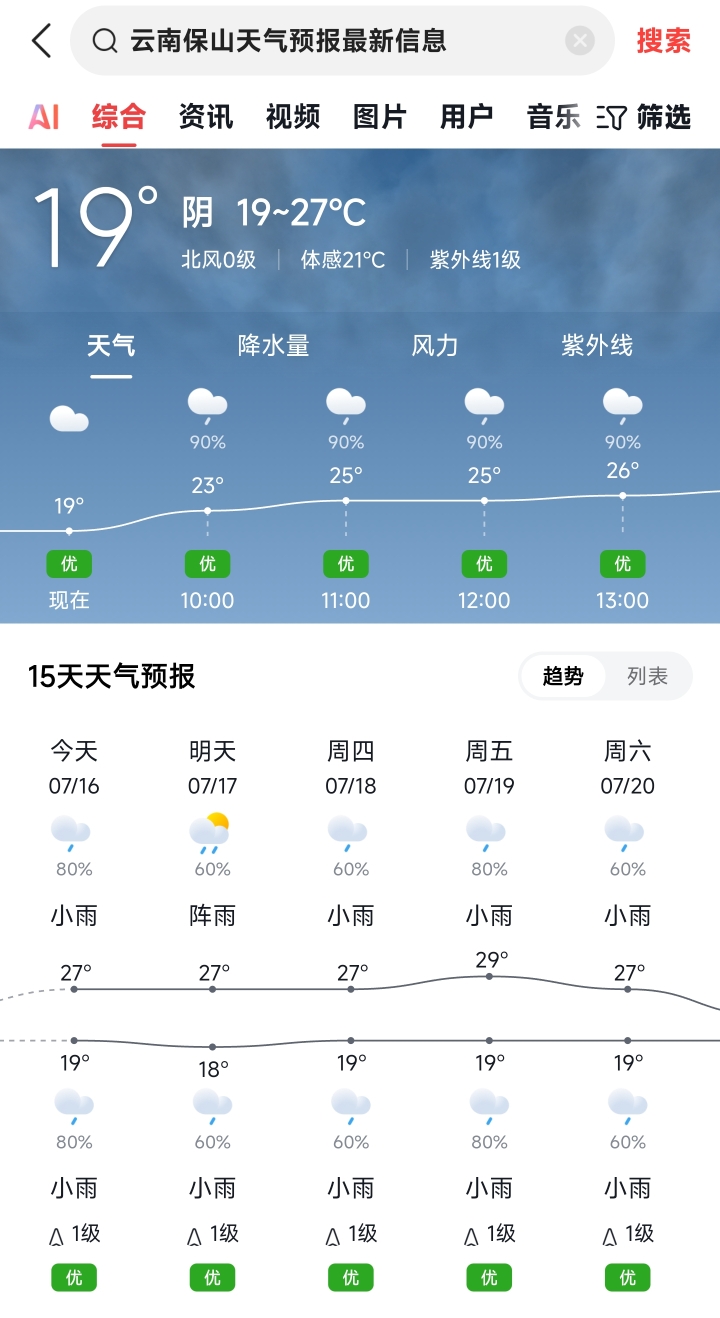Open the 用户 tab
Image resolution: width=720 pixels, height=1318 pixels.
point(466,117)
